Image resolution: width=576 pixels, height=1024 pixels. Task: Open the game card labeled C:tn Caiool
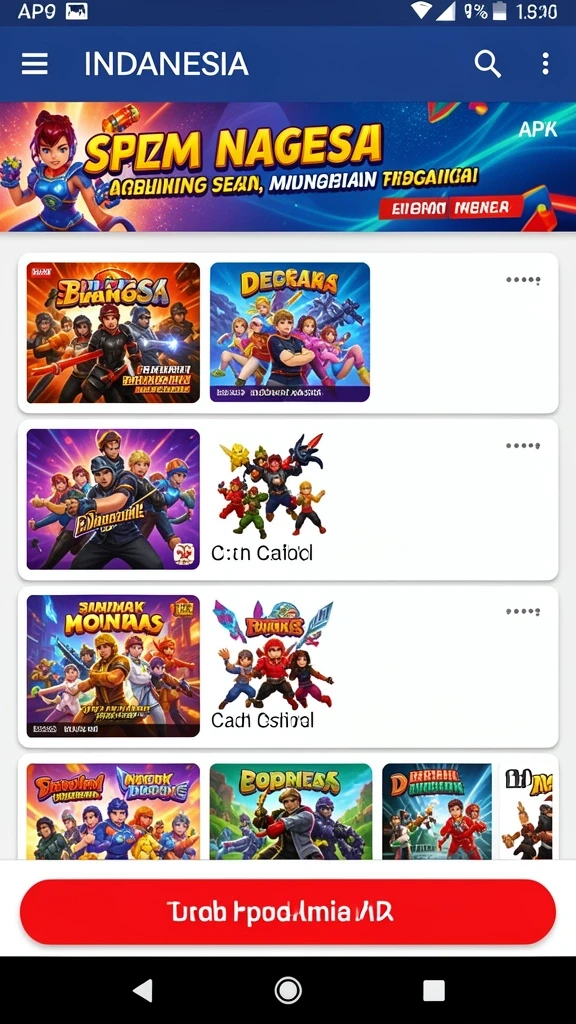coord(288,500)
